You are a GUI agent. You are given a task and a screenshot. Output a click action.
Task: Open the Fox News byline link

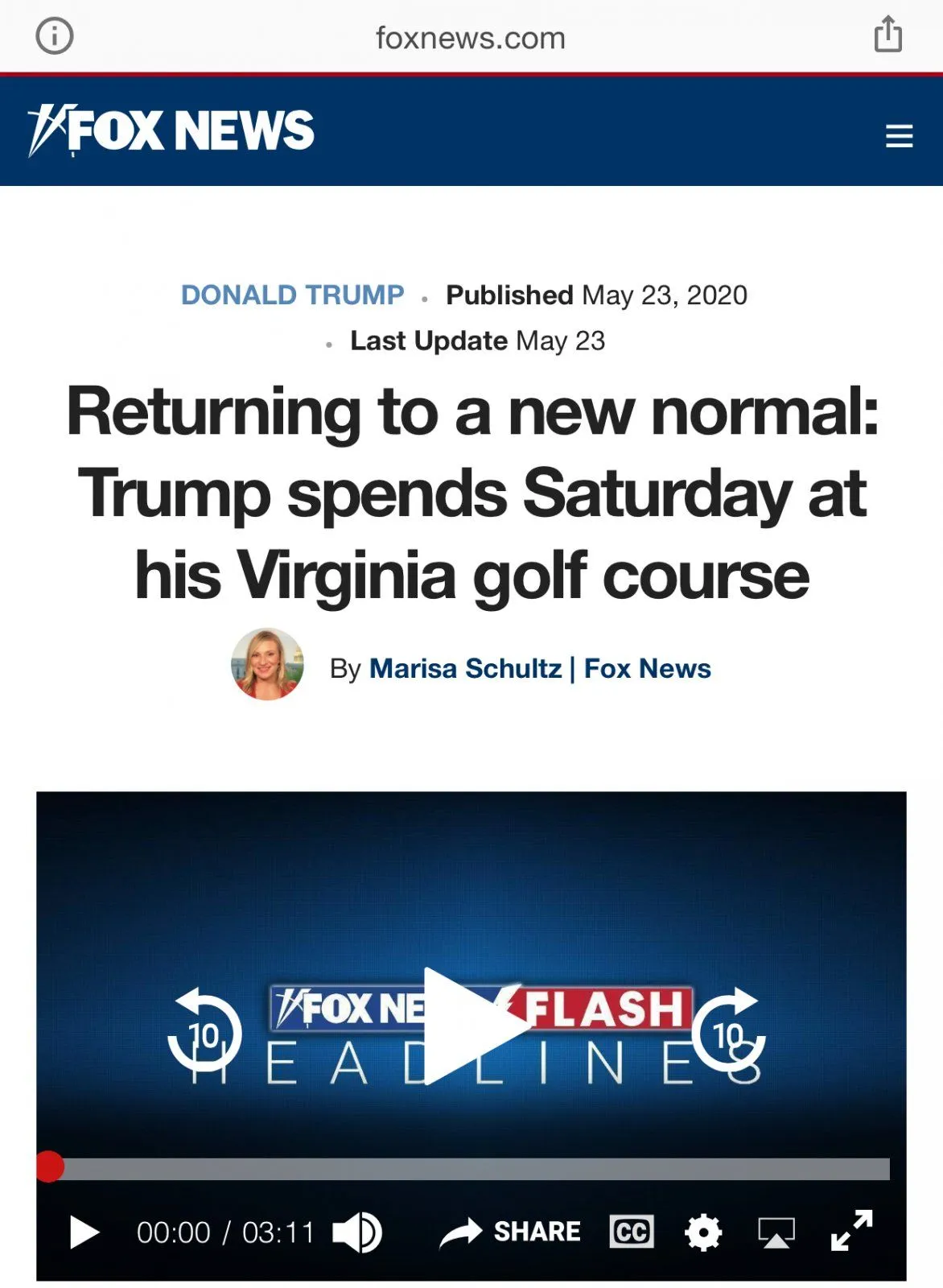[x=647, y=668]
